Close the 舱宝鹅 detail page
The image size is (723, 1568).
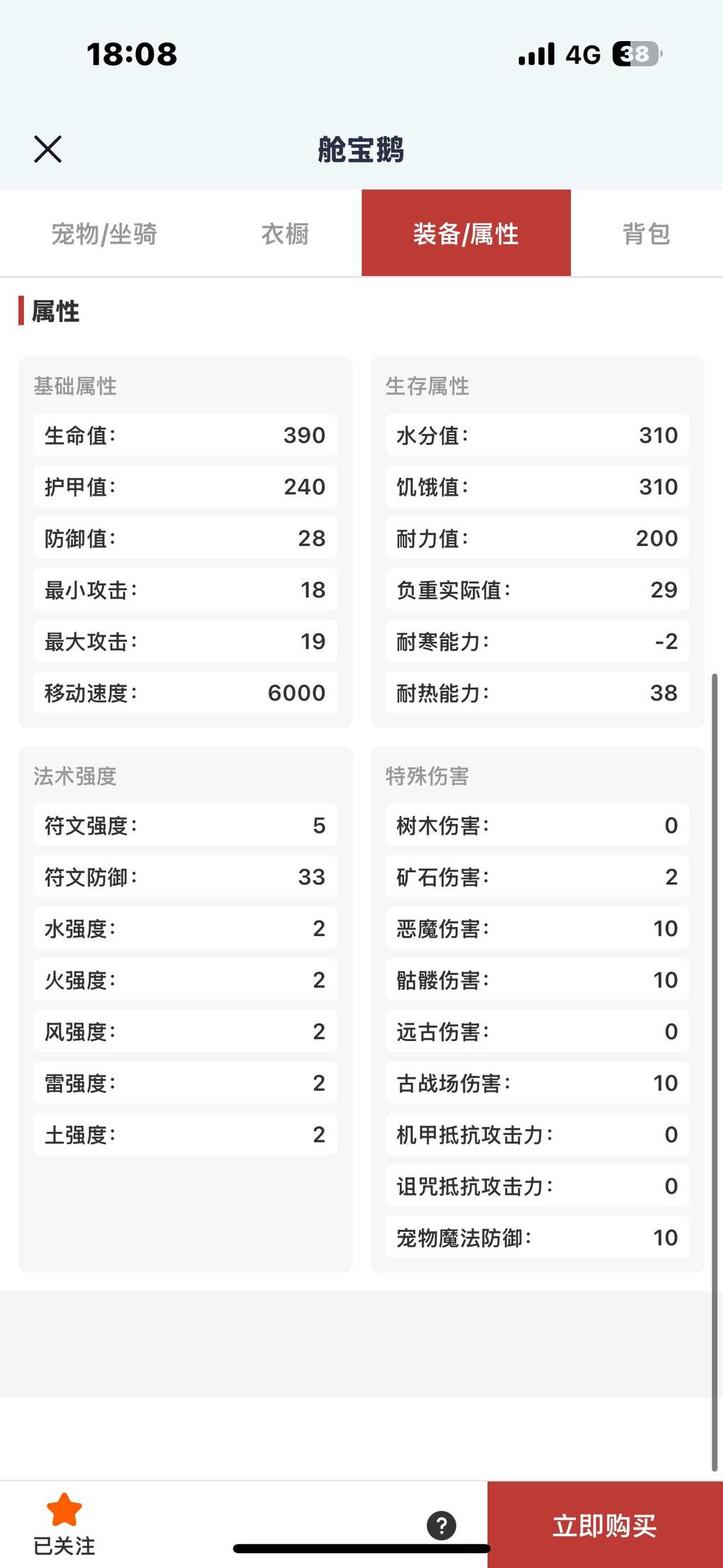(47, 149)
